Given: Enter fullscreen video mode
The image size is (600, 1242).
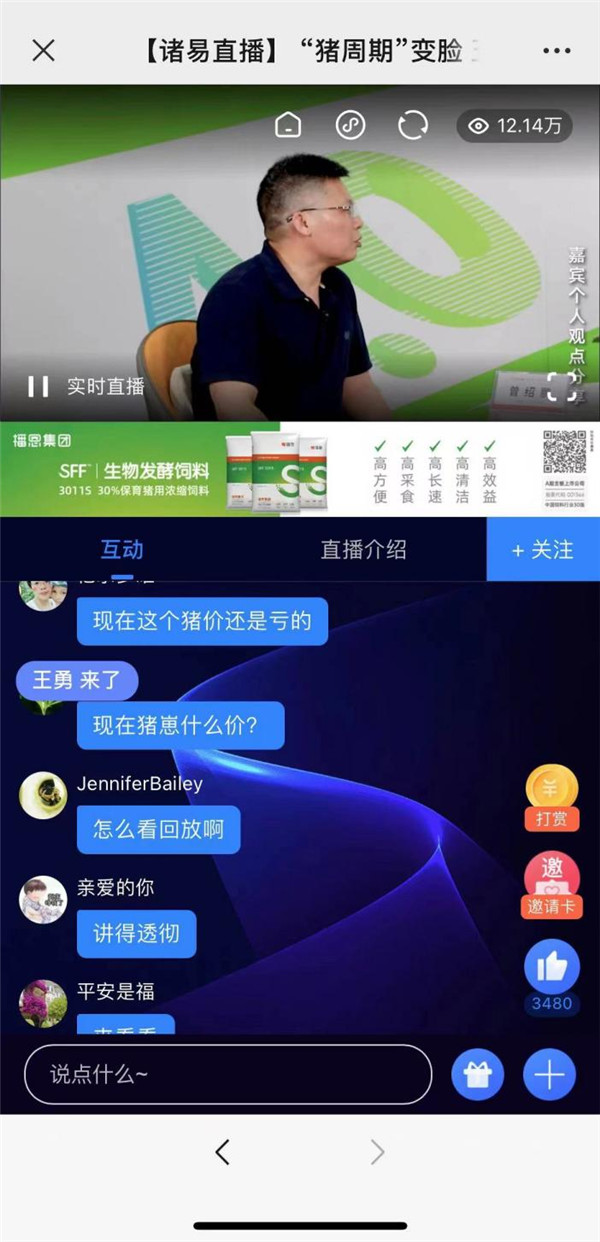Looking at the screenshot, I should [x=561, y=386].
